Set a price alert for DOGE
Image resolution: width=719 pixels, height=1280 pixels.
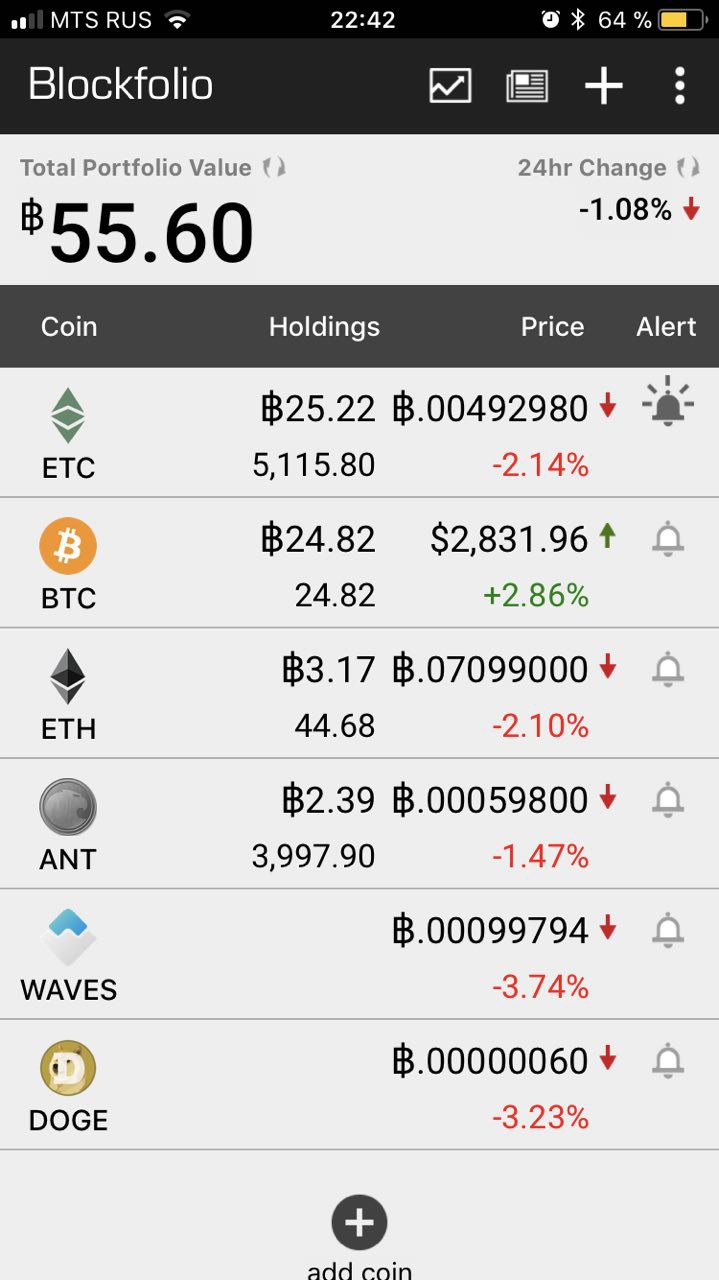pyautogui.click(x=668, y=1060)
